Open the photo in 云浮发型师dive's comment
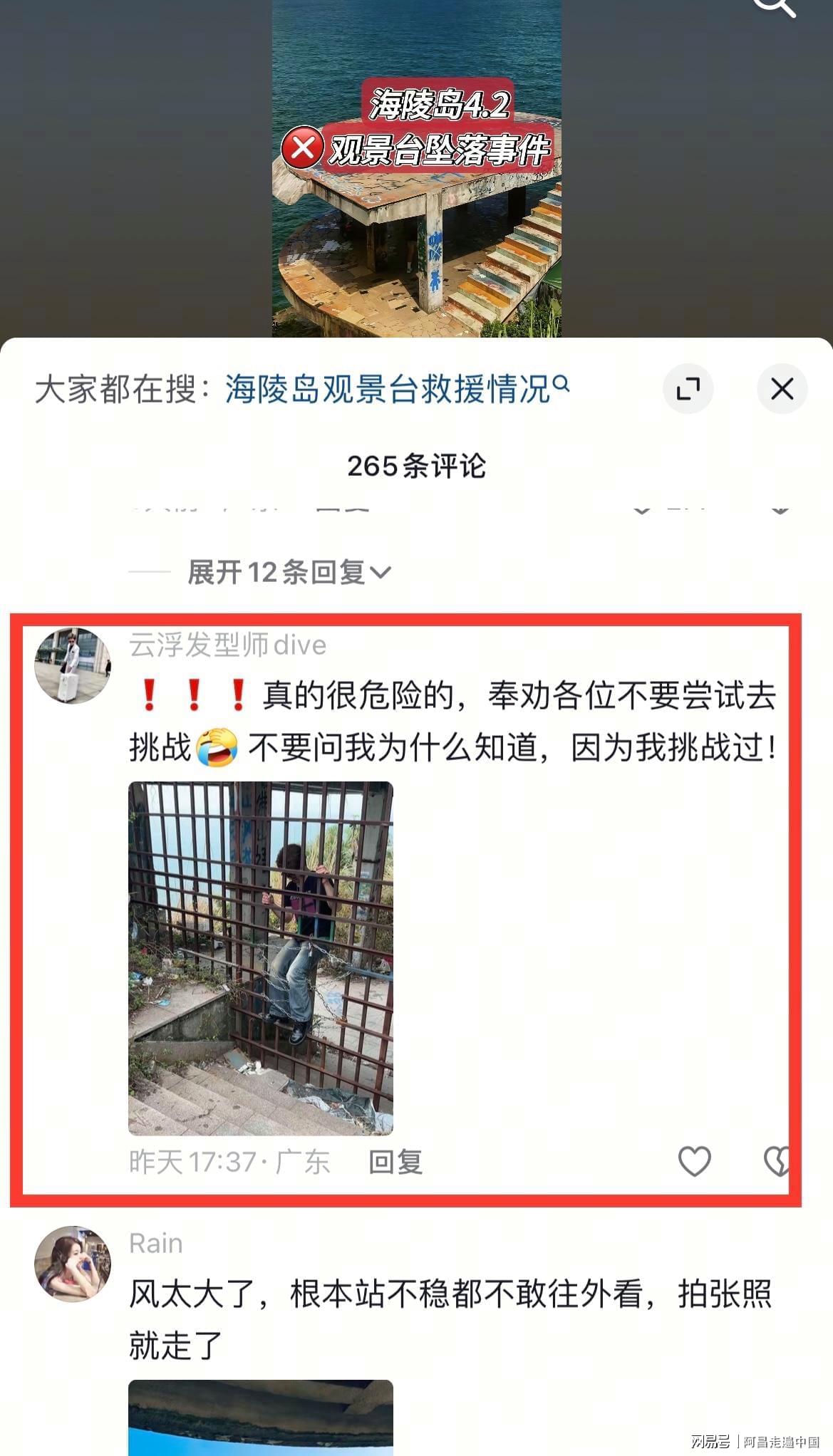Image resolution: width=833 pixels, height=1456 pixels. [x=261, y=958]
